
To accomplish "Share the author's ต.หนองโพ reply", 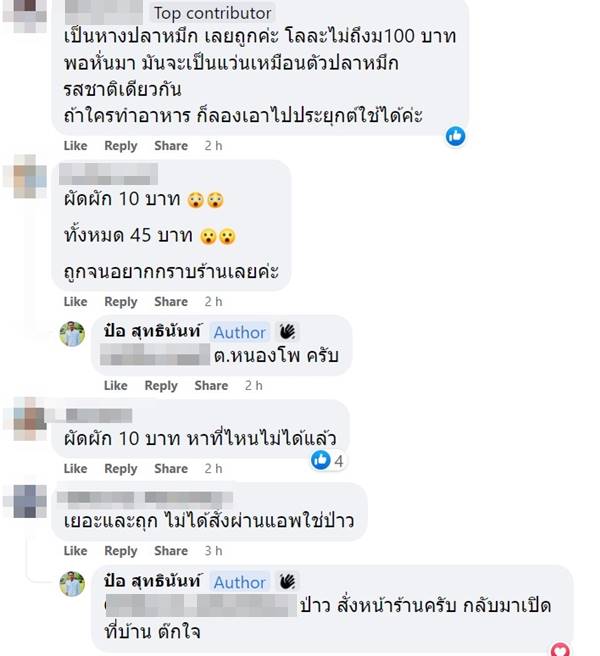I will (x=211, y=385).
